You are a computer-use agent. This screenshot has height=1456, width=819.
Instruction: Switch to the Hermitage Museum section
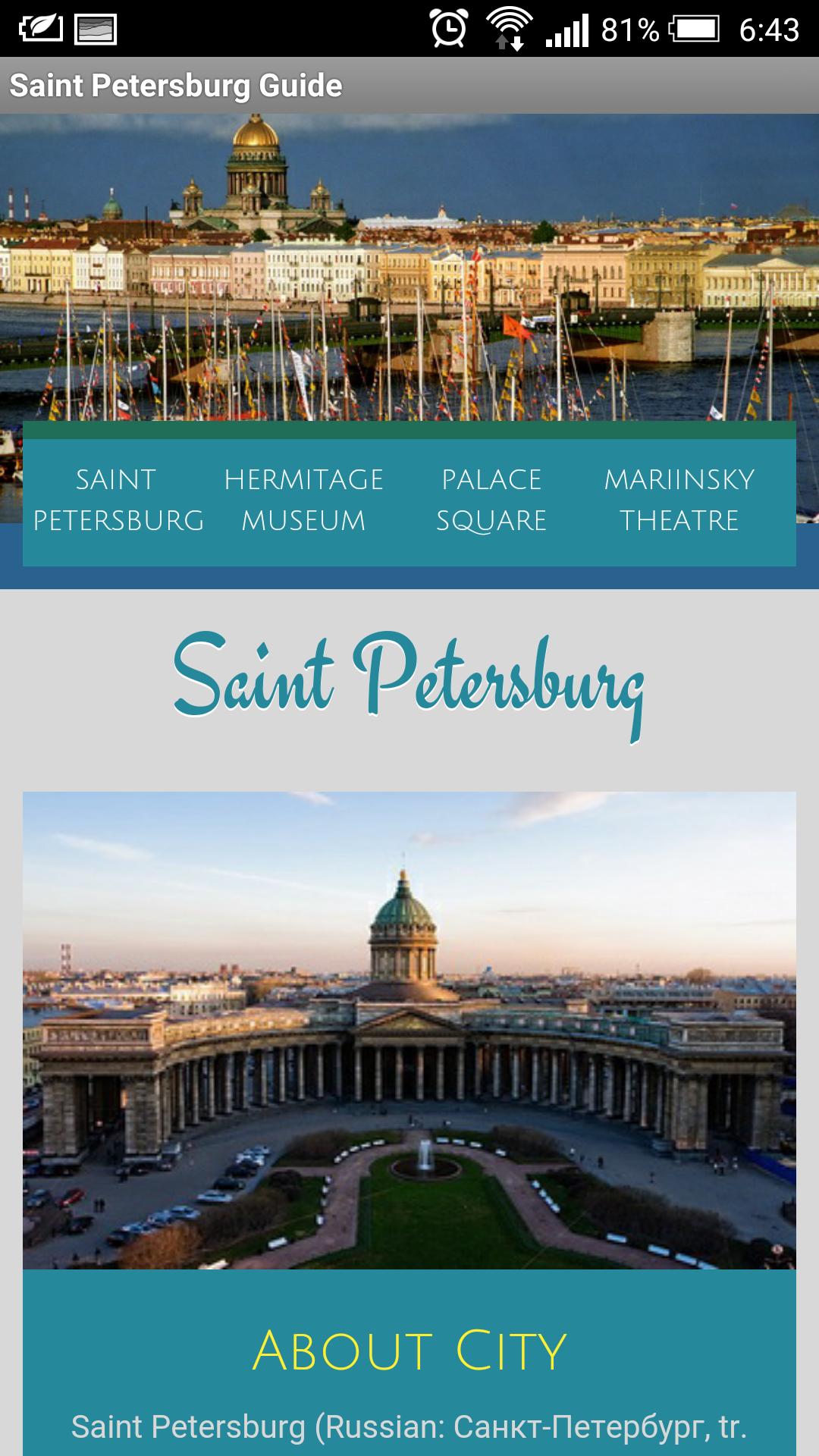(x=303, y=500)
